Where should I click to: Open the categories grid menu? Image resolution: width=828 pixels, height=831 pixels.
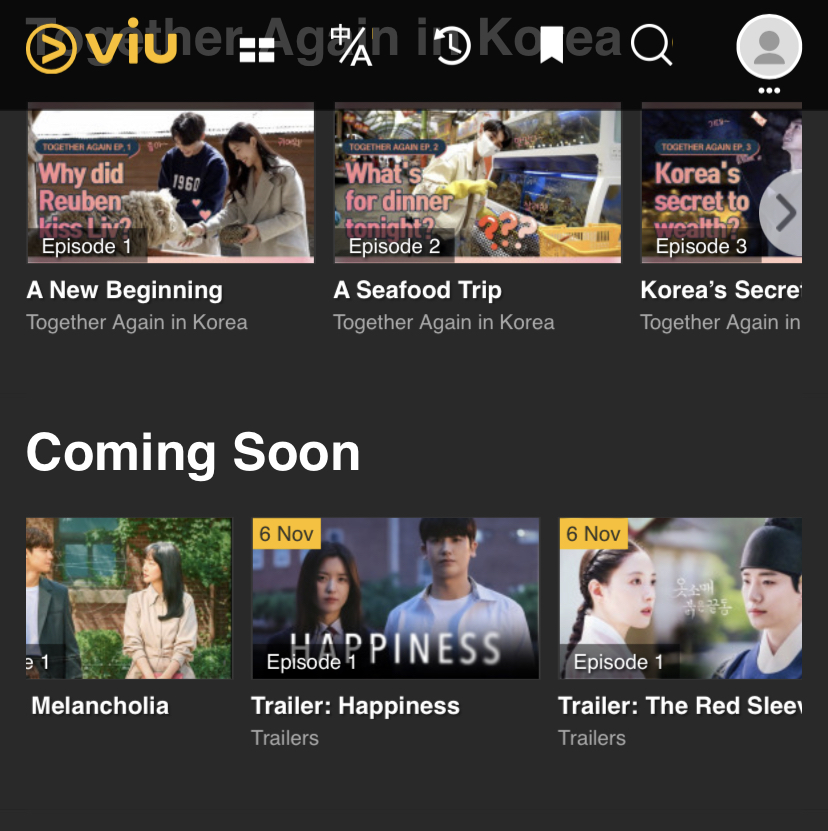[257, 47]
